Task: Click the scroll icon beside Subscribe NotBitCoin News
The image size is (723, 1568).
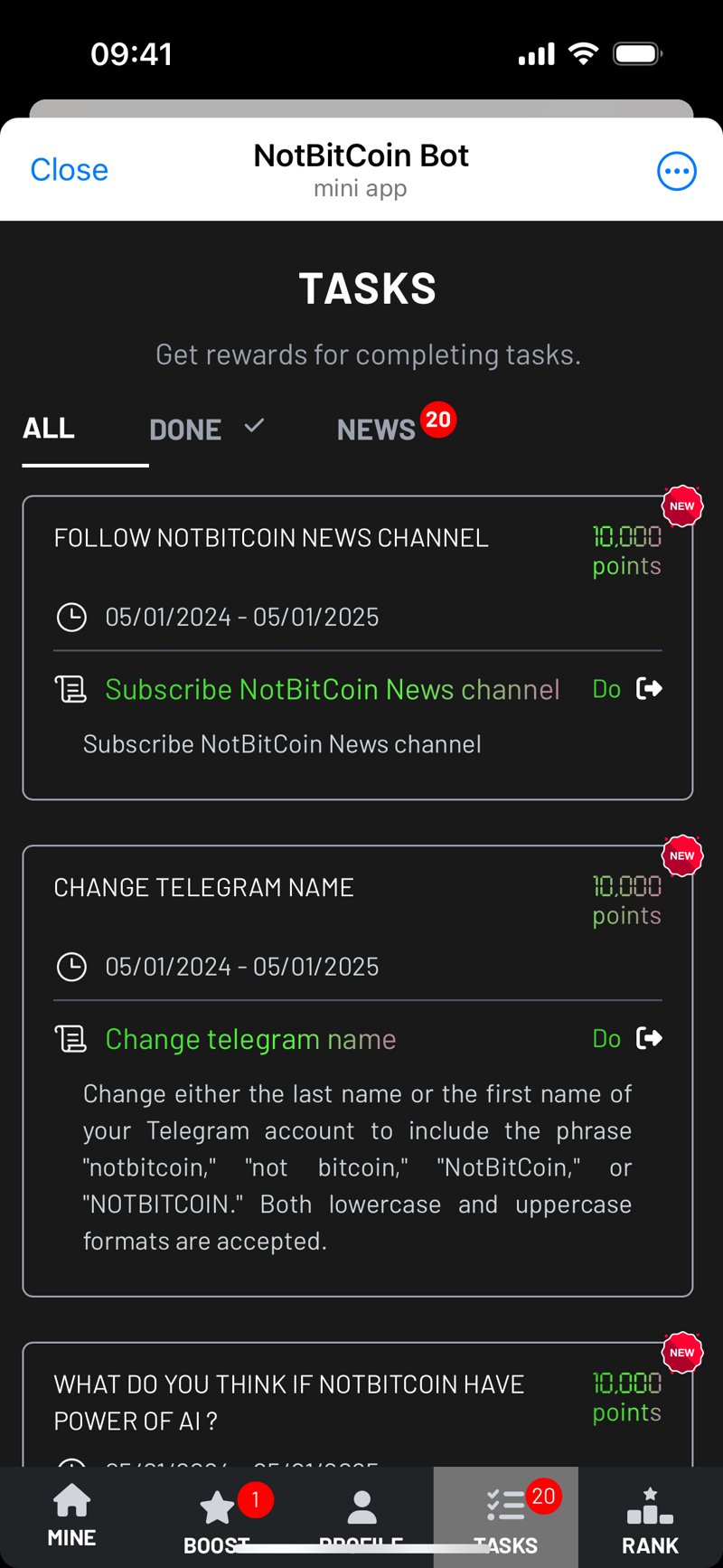Action: coord(71,688)
